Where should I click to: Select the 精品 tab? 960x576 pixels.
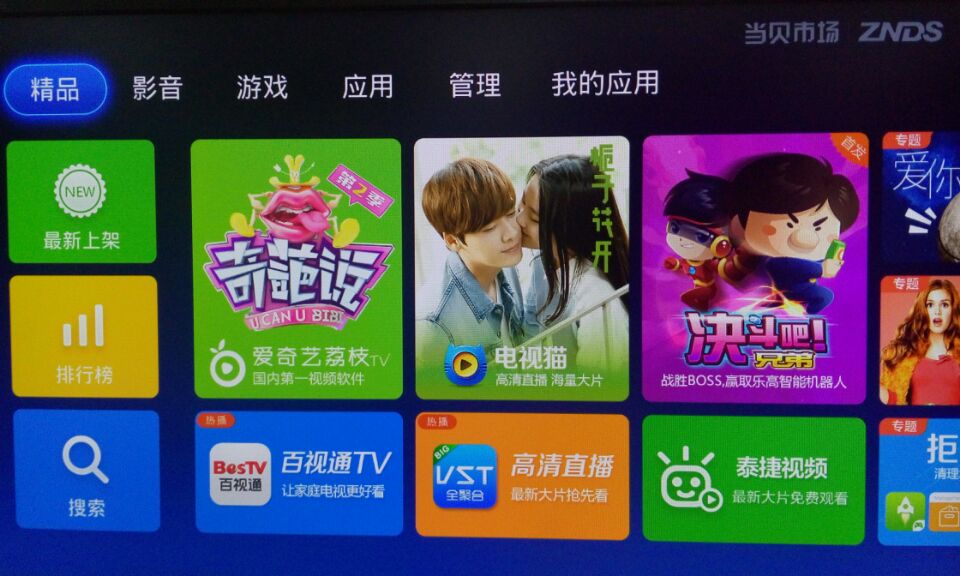pyautogui.click(x=55, y=89)
